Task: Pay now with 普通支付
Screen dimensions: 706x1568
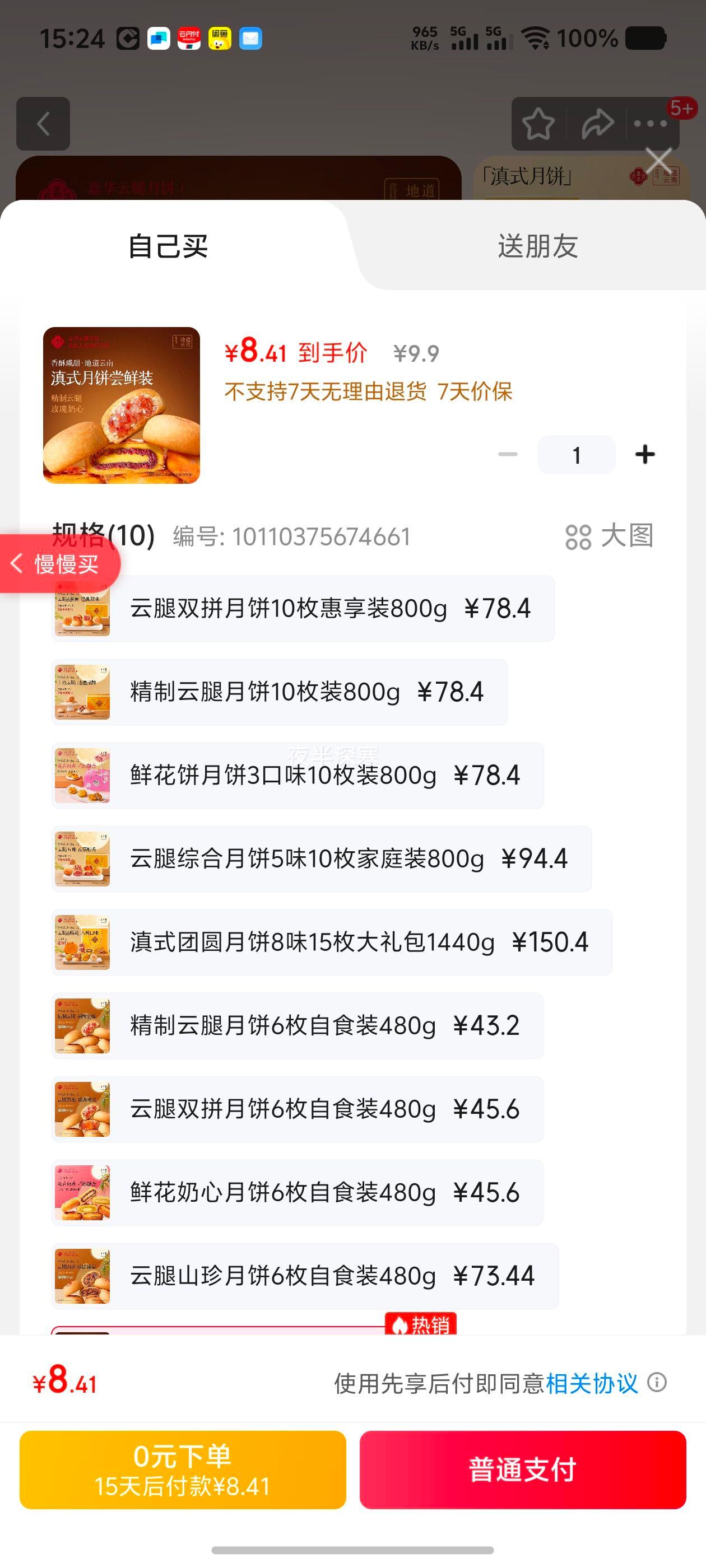Action: tap(523, 1469)
